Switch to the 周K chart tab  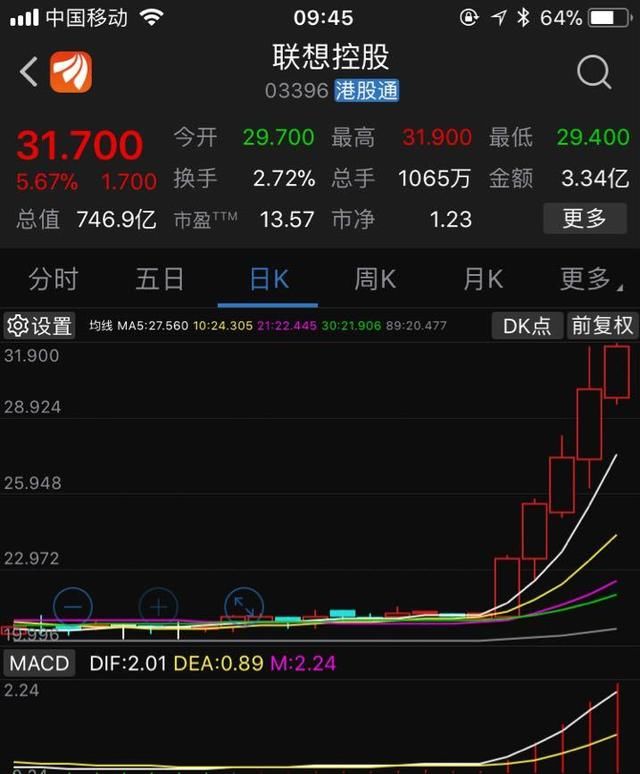(x=375, y=279)
